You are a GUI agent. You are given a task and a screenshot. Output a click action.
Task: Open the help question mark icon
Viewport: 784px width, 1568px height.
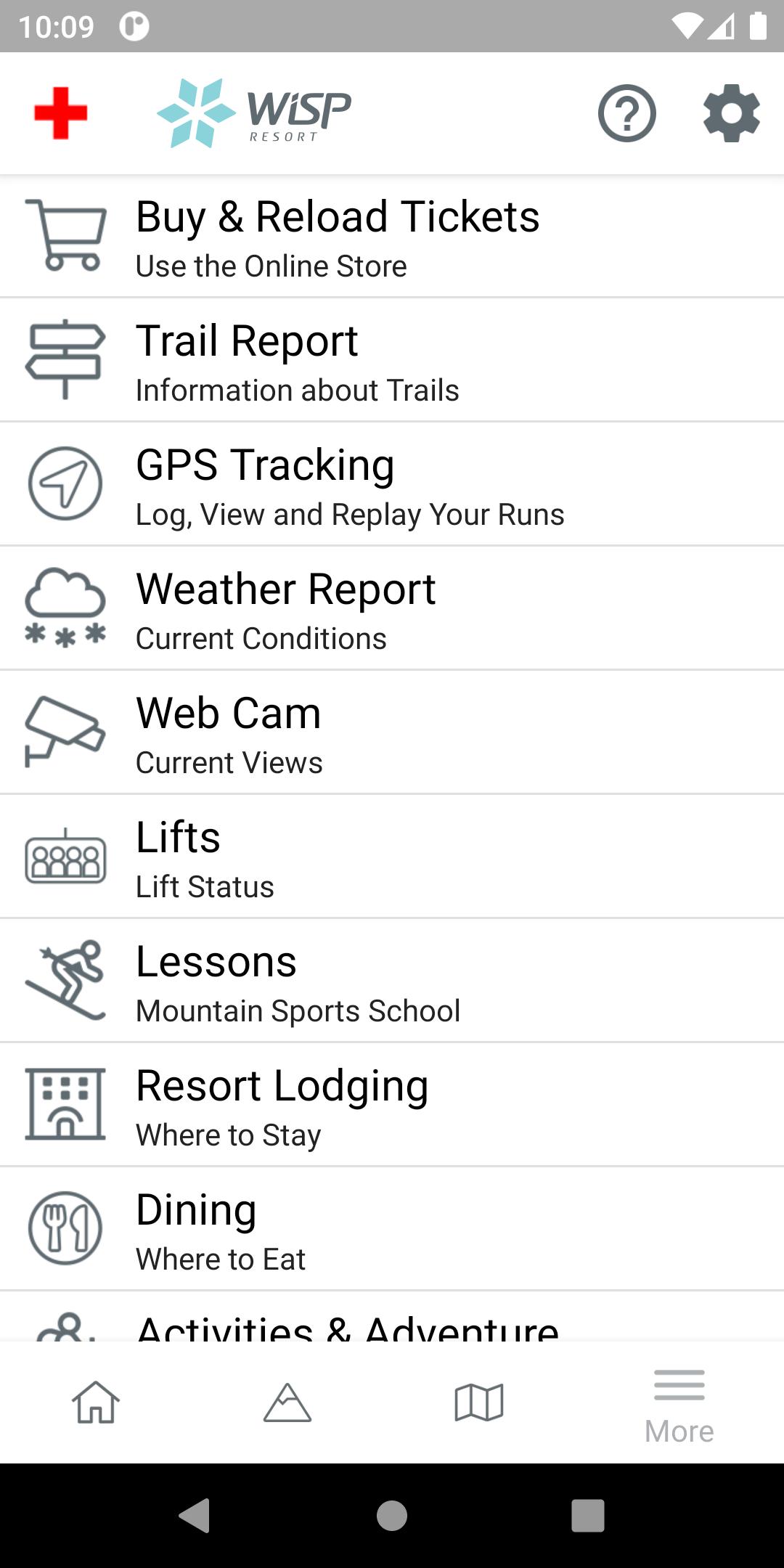627,113
